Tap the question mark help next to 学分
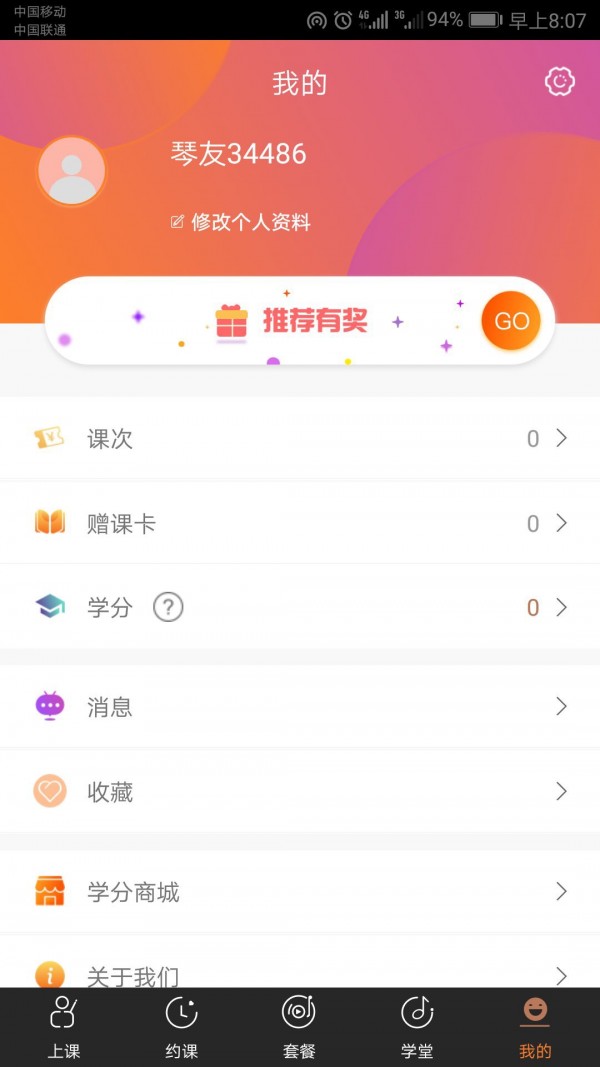 click(168, 607)
